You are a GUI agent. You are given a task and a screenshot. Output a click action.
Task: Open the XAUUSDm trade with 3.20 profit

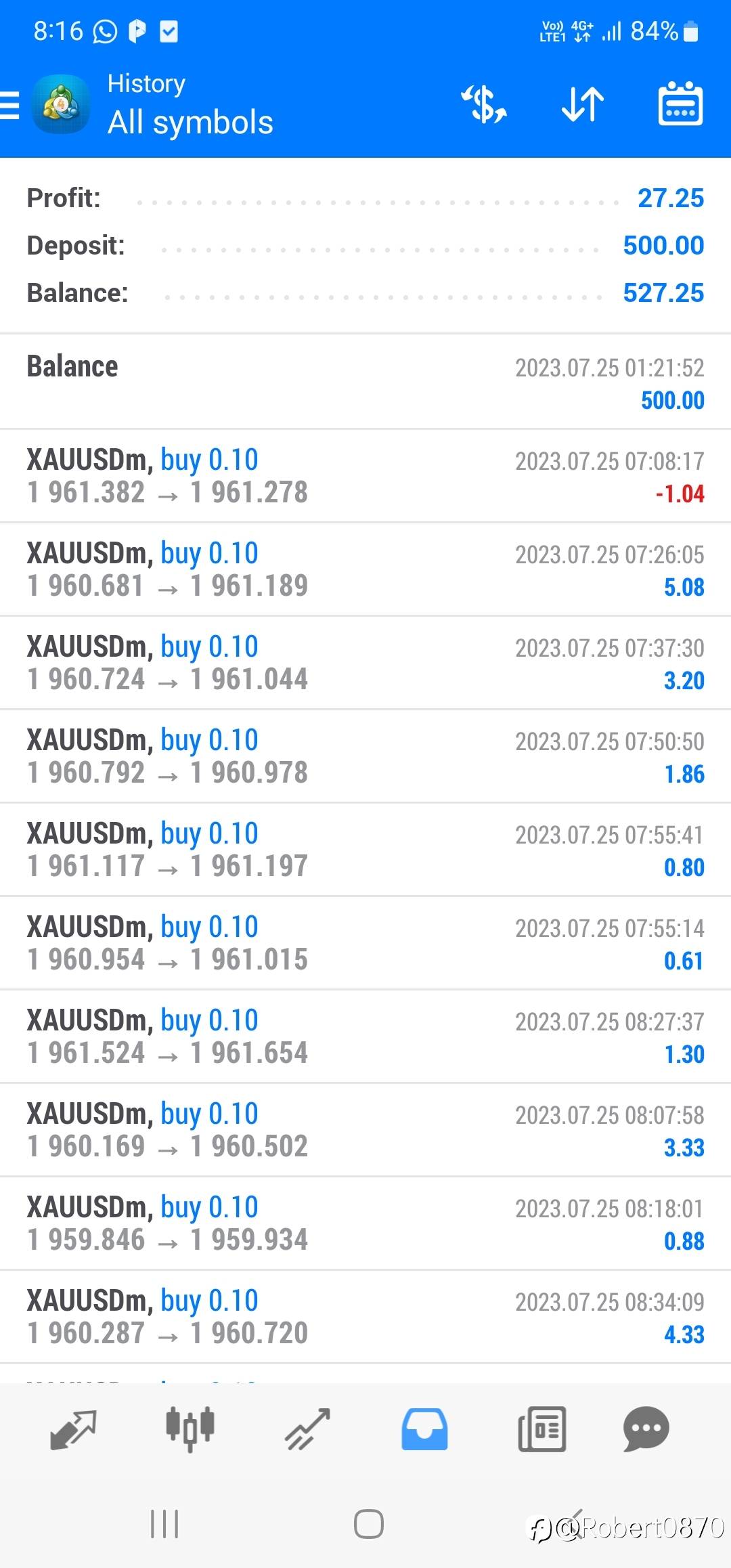click(x=365, y=663)
